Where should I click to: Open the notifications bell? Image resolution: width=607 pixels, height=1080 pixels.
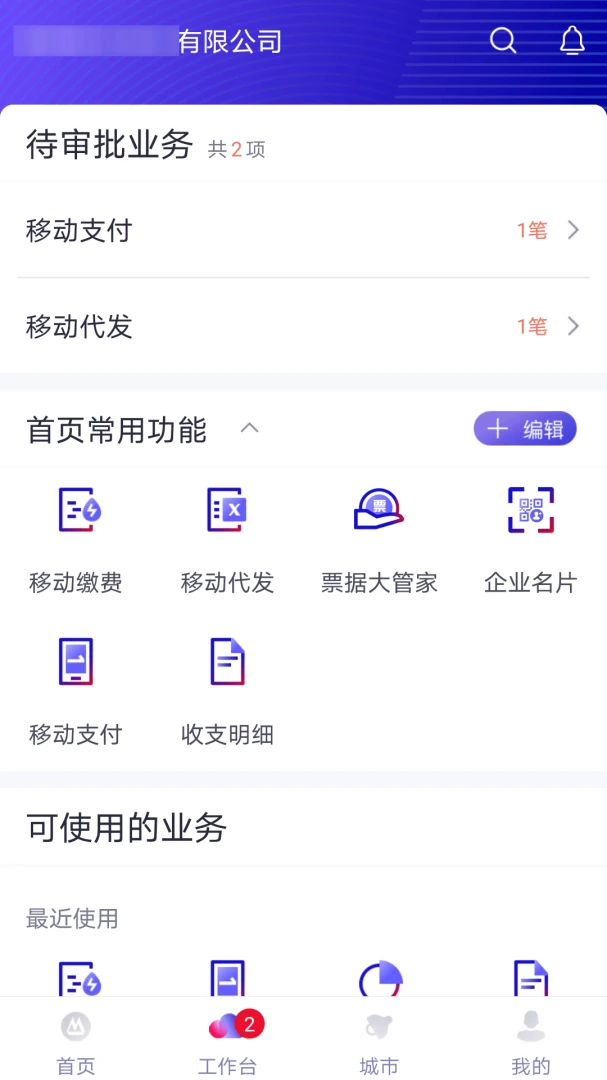[x=572, y=41]
